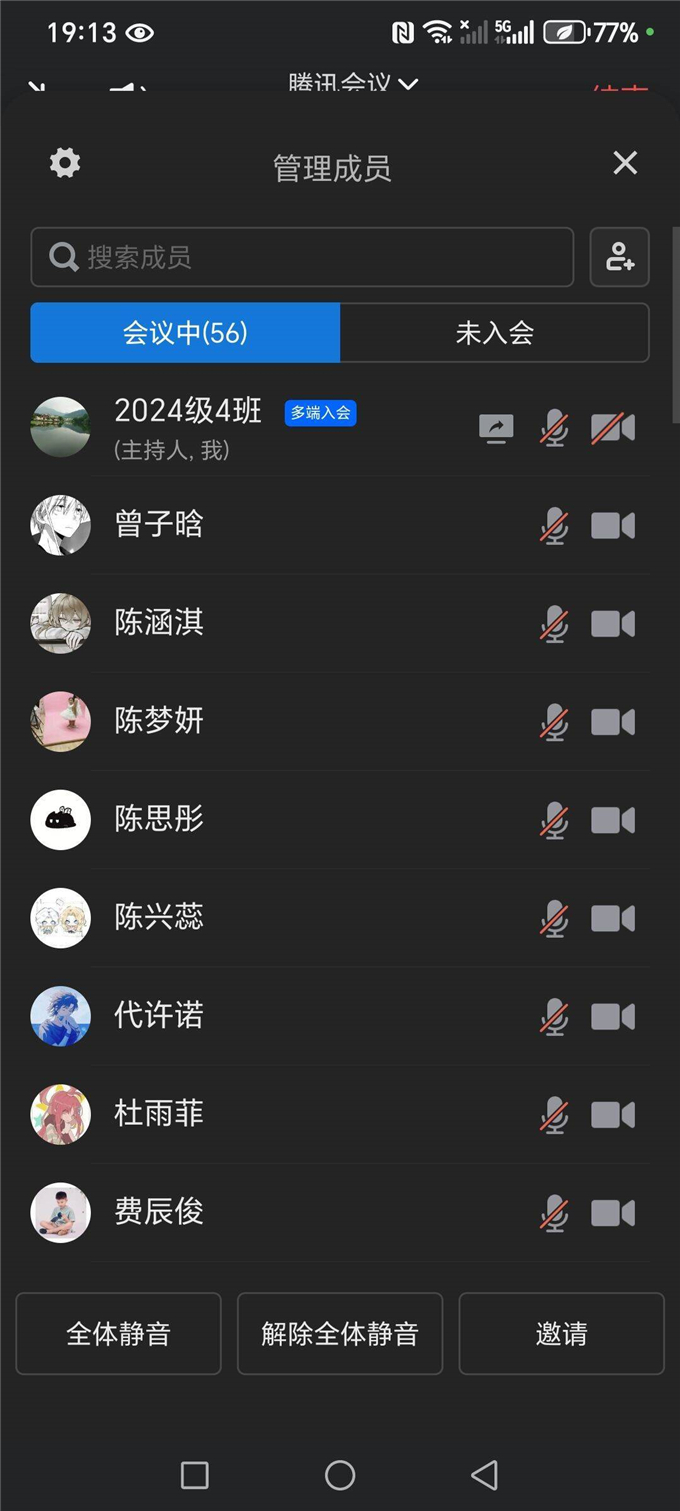Unmute 陈思彤's microphone
This screenshot has width=680, height=1511.
click(x=554, y=820)
